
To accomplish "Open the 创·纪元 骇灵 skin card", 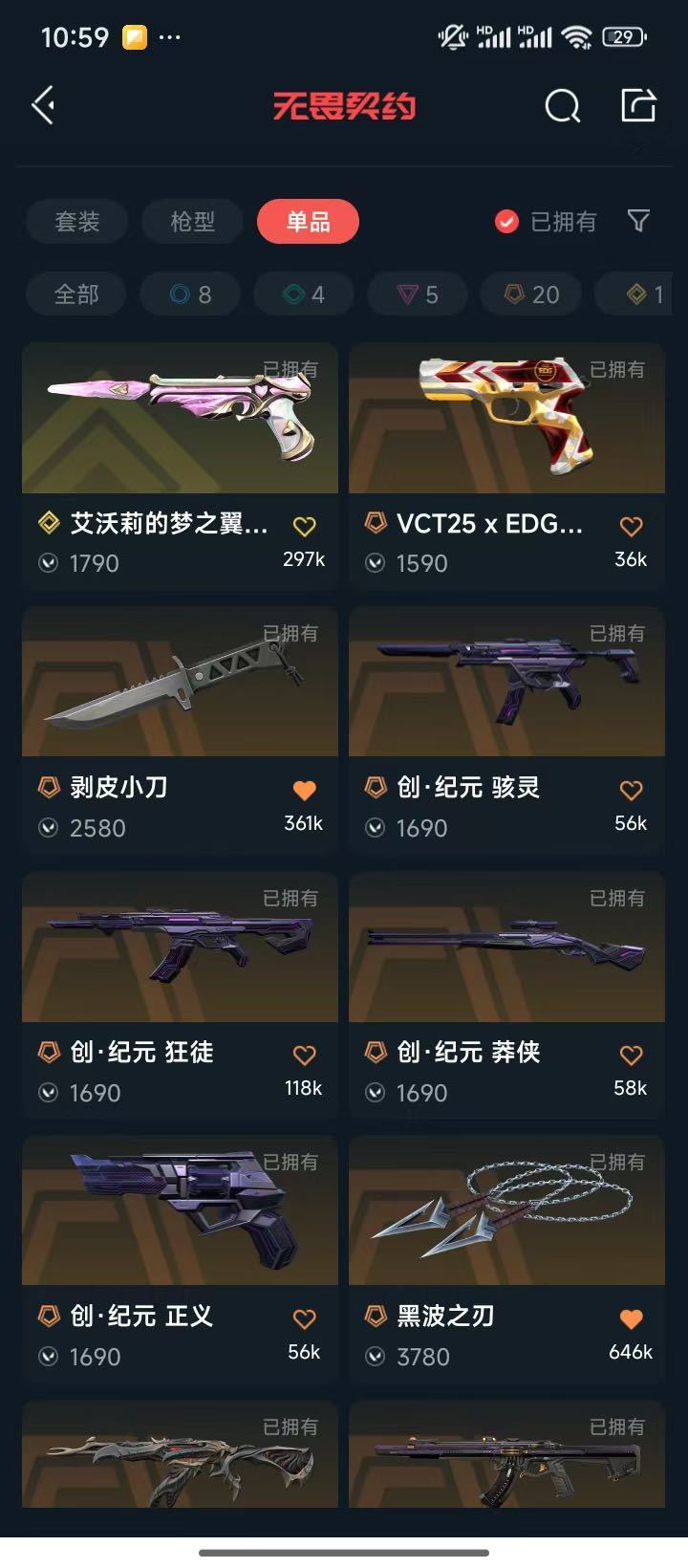I will click(506, 729).
